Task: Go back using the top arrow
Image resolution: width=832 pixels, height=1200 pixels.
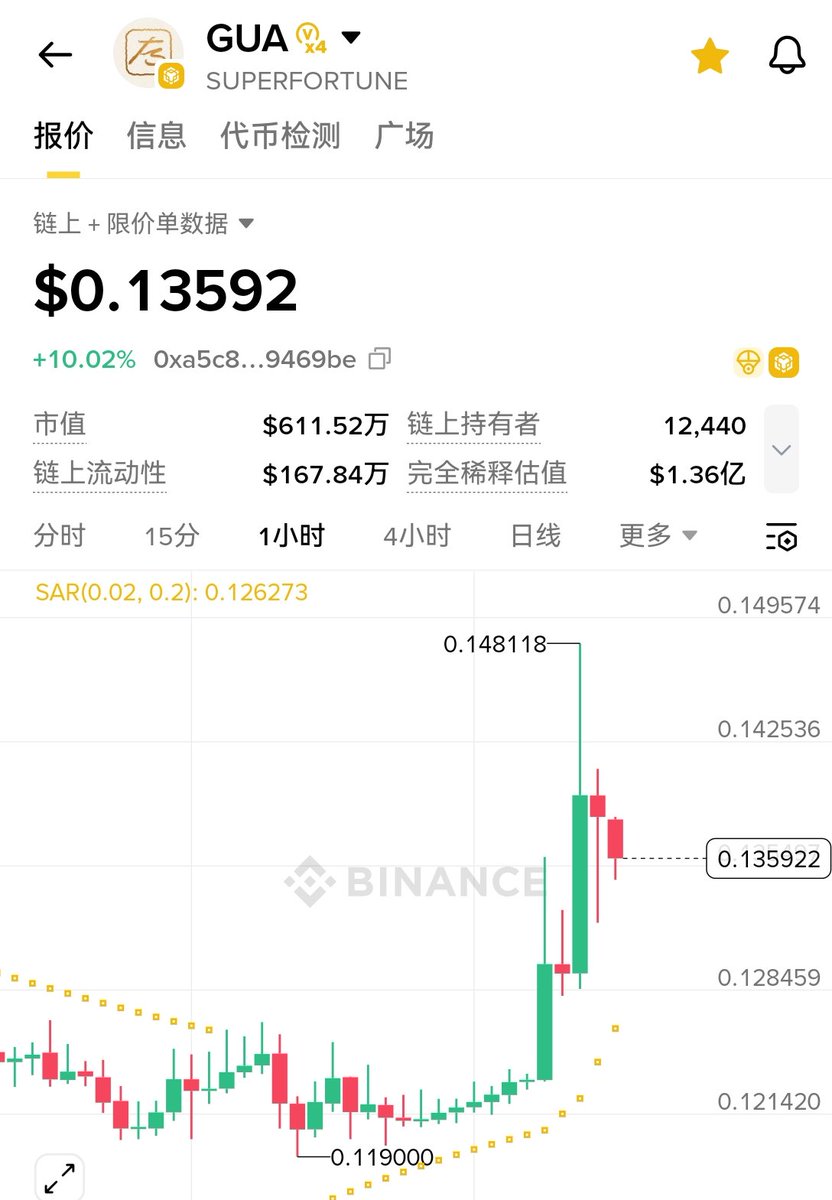Action: coord(55,55)
